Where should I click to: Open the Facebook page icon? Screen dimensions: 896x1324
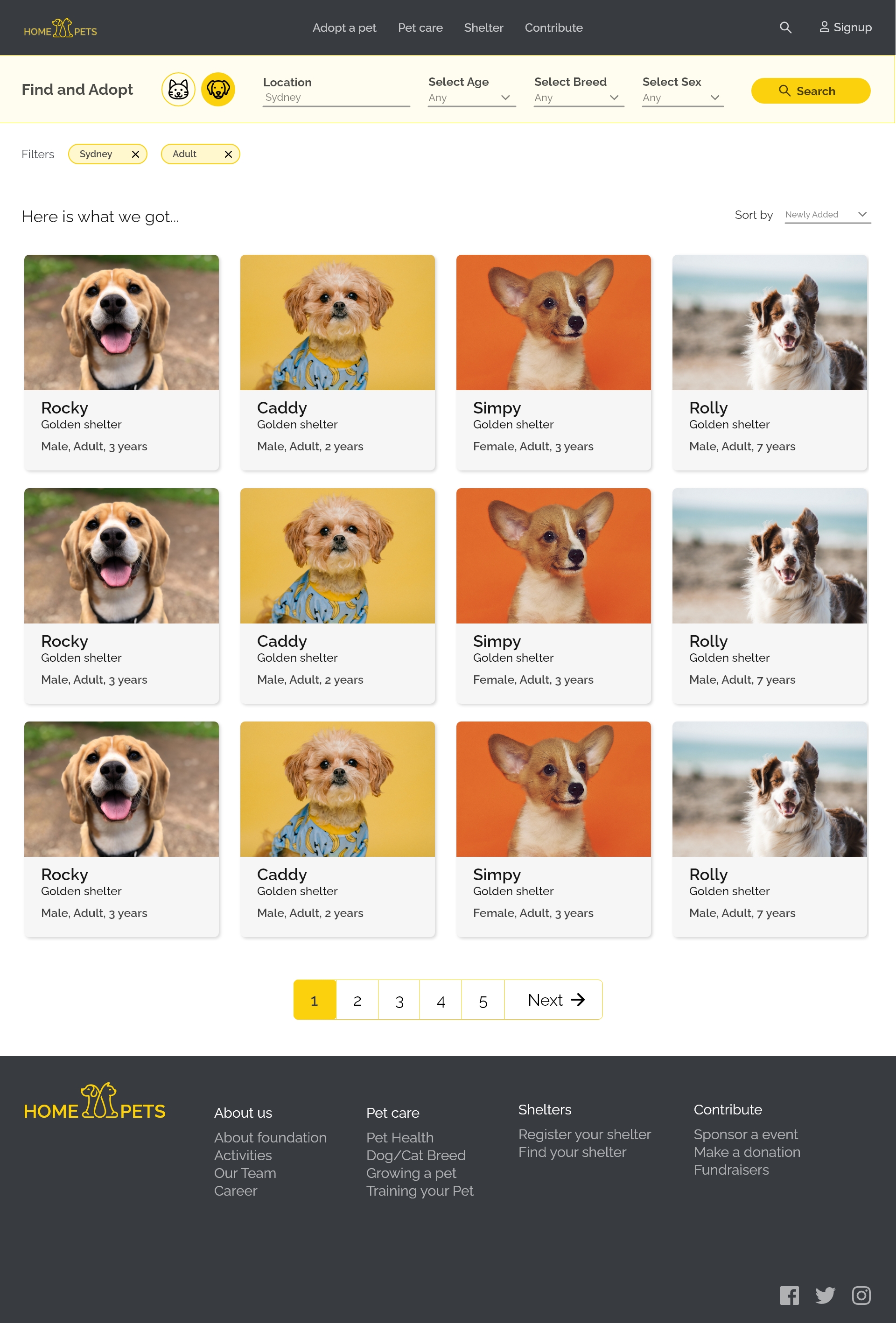(789, 1296)
